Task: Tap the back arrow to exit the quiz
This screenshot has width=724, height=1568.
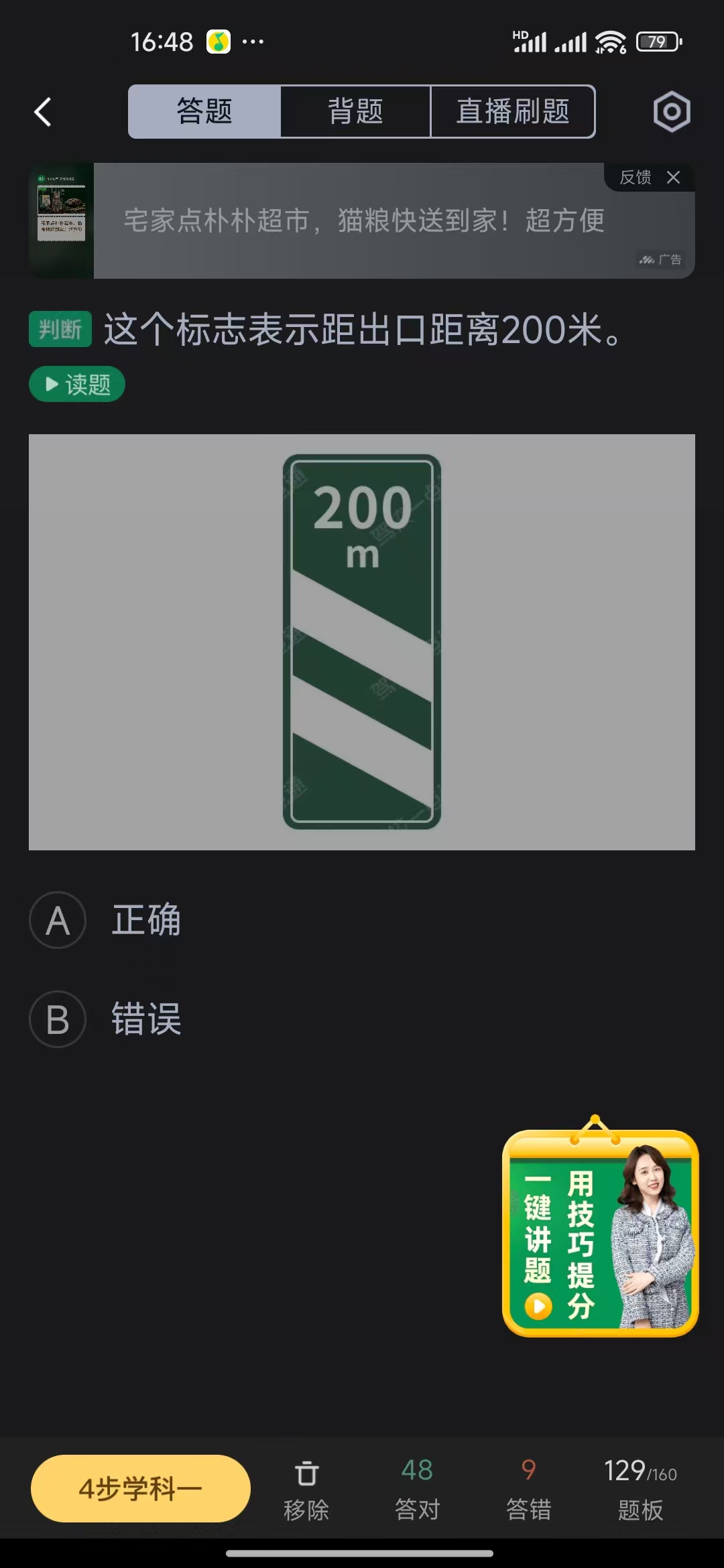Action: coord(42,112)
